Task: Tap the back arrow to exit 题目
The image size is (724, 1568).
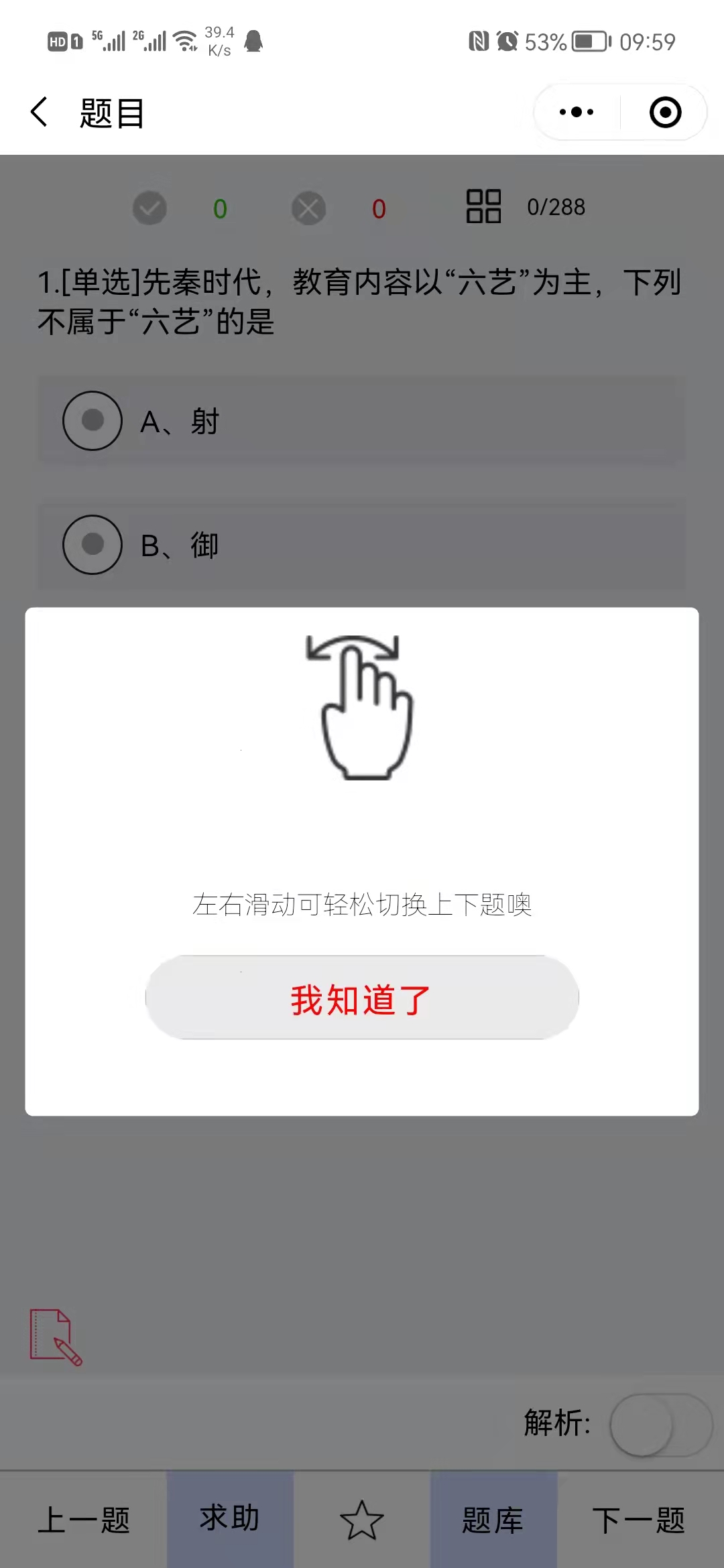Action: pyautogui.click(x=38, y=113)
